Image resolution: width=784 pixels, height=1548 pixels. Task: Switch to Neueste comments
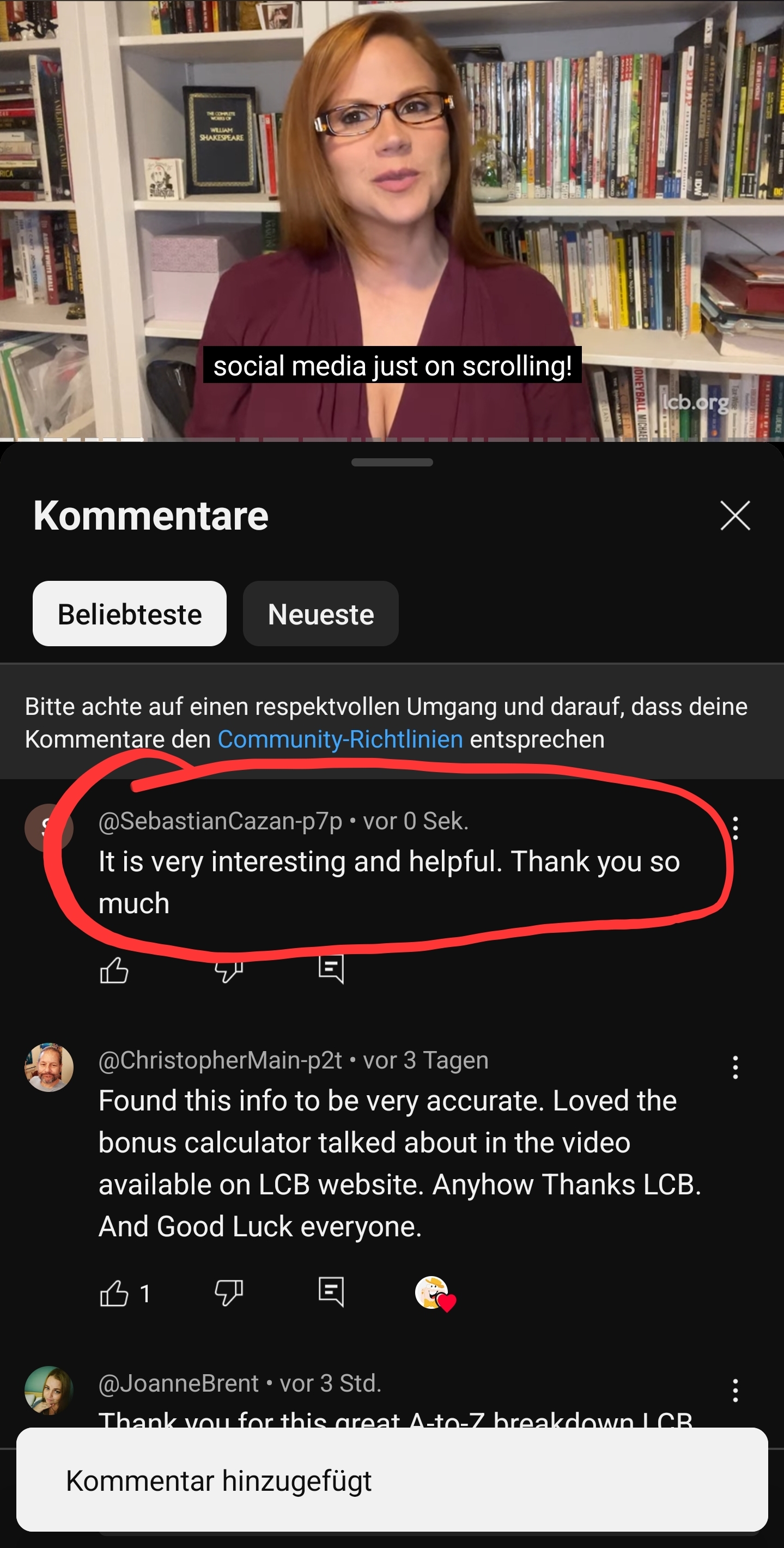click(x=320, y=614)
